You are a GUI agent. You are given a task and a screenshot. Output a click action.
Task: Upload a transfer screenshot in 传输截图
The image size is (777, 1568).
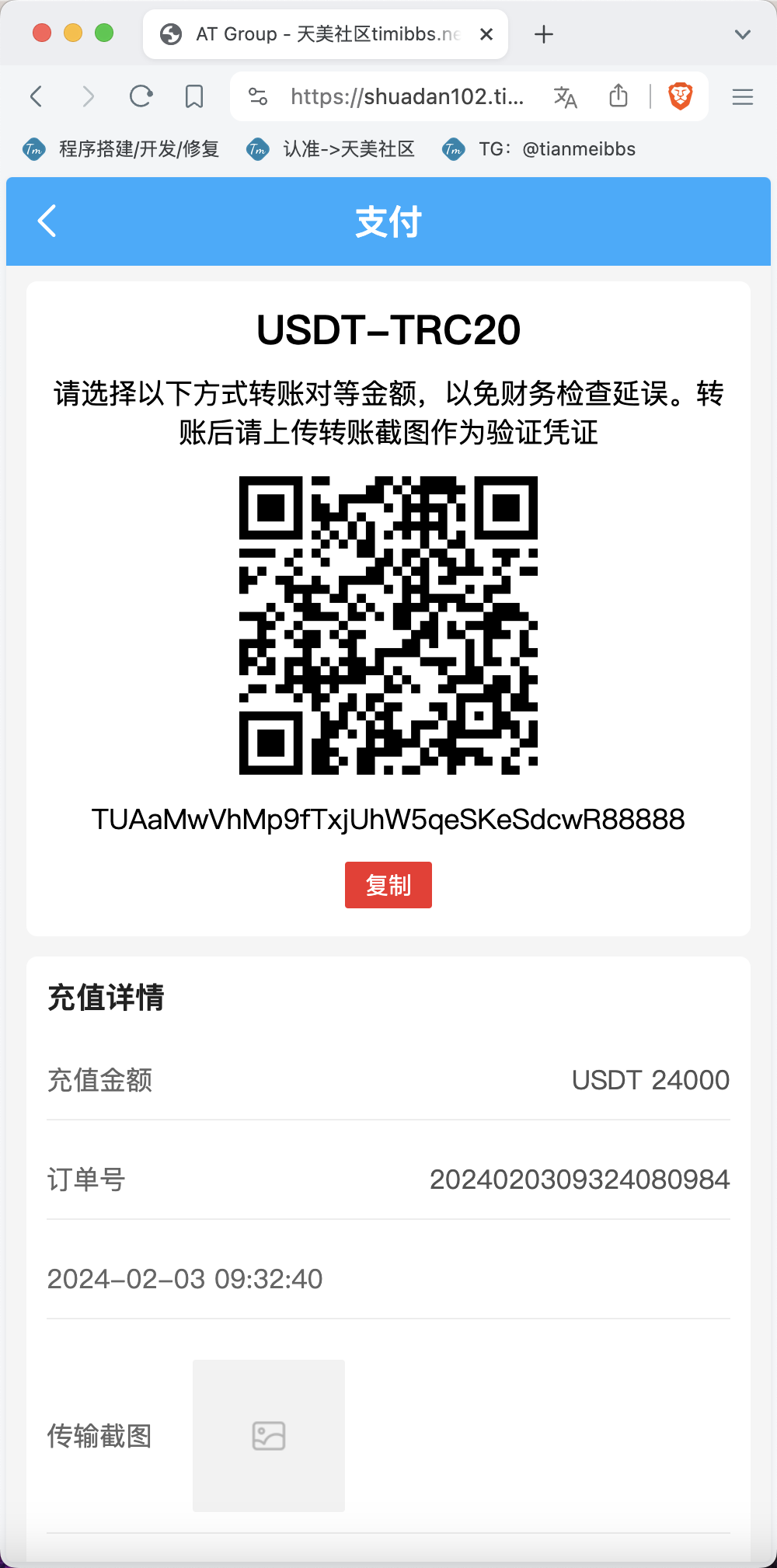(x=268, y=1435)
